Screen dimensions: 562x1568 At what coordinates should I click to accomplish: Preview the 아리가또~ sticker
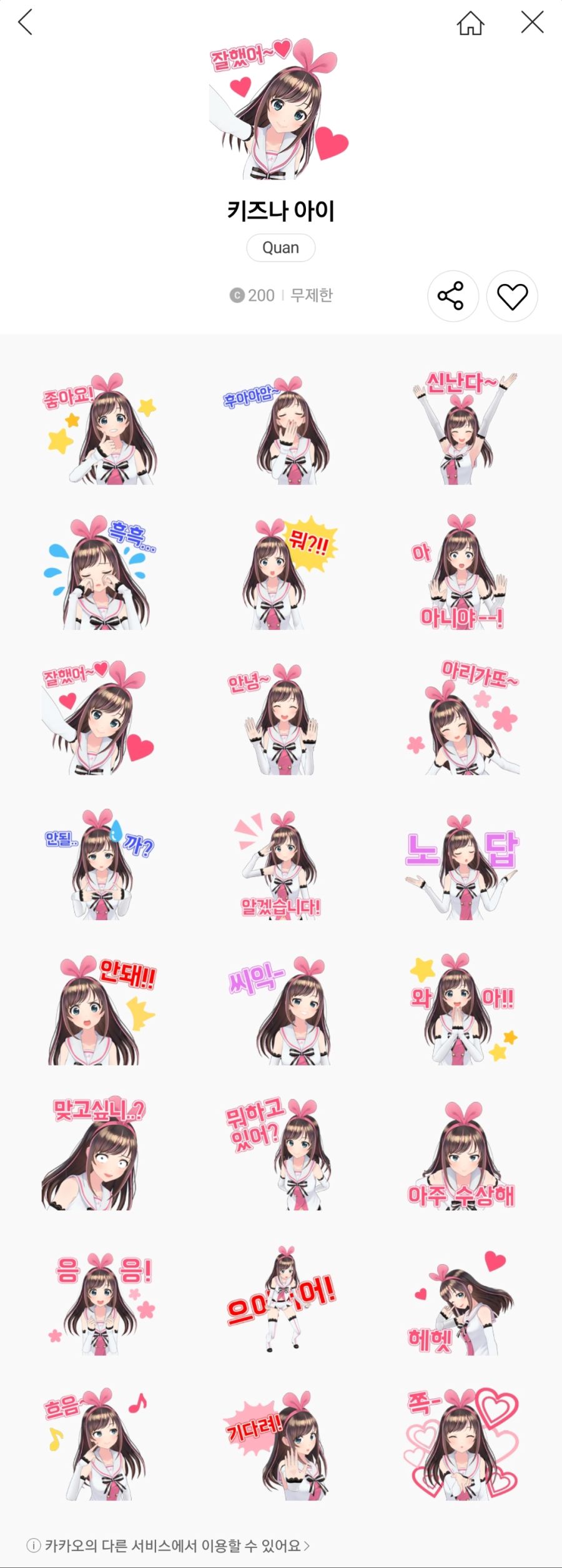point(463,719)
